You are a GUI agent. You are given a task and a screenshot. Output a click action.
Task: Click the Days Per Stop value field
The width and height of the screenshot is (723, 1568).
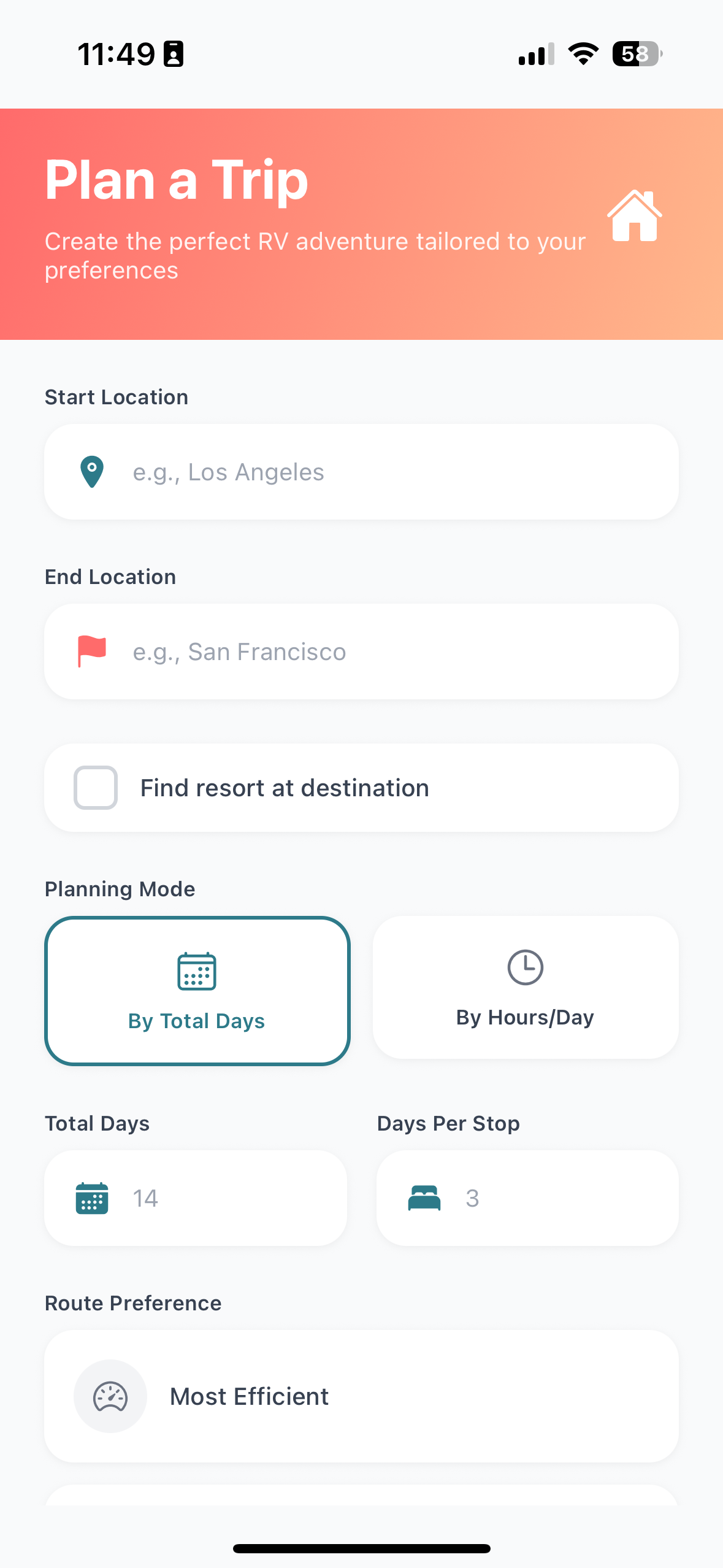(x=527, y=1197)
